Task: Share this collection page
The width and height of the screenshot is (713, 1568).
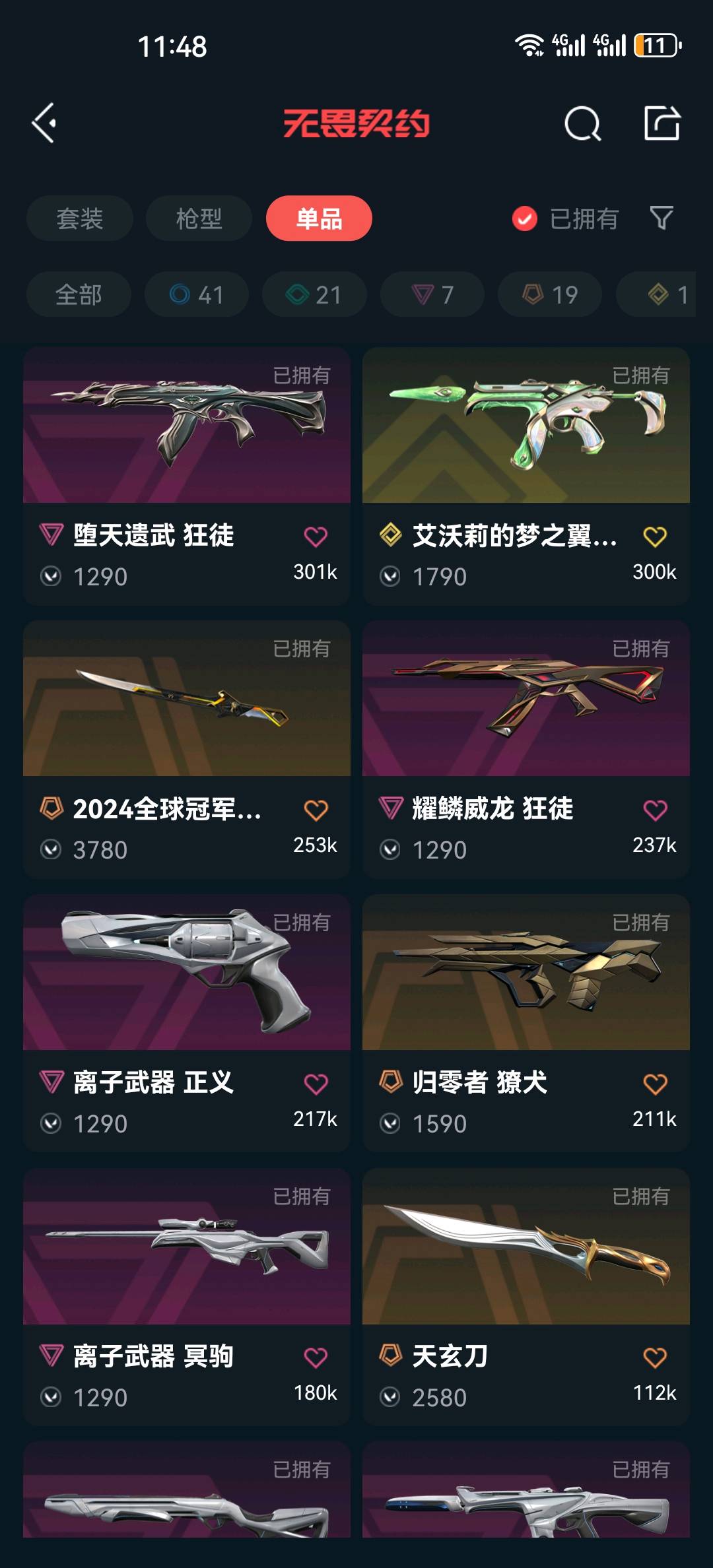Action: [662, 123]
